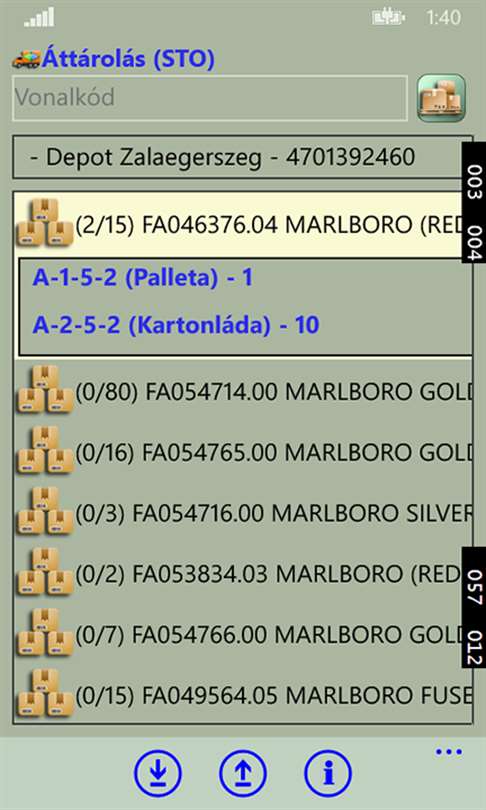Image resolution: width=486 pixels, height=810 pixels.
Task: Open item FA049564.05 MARLBORO FUSE (0/15)
Action: coord(242,695)
